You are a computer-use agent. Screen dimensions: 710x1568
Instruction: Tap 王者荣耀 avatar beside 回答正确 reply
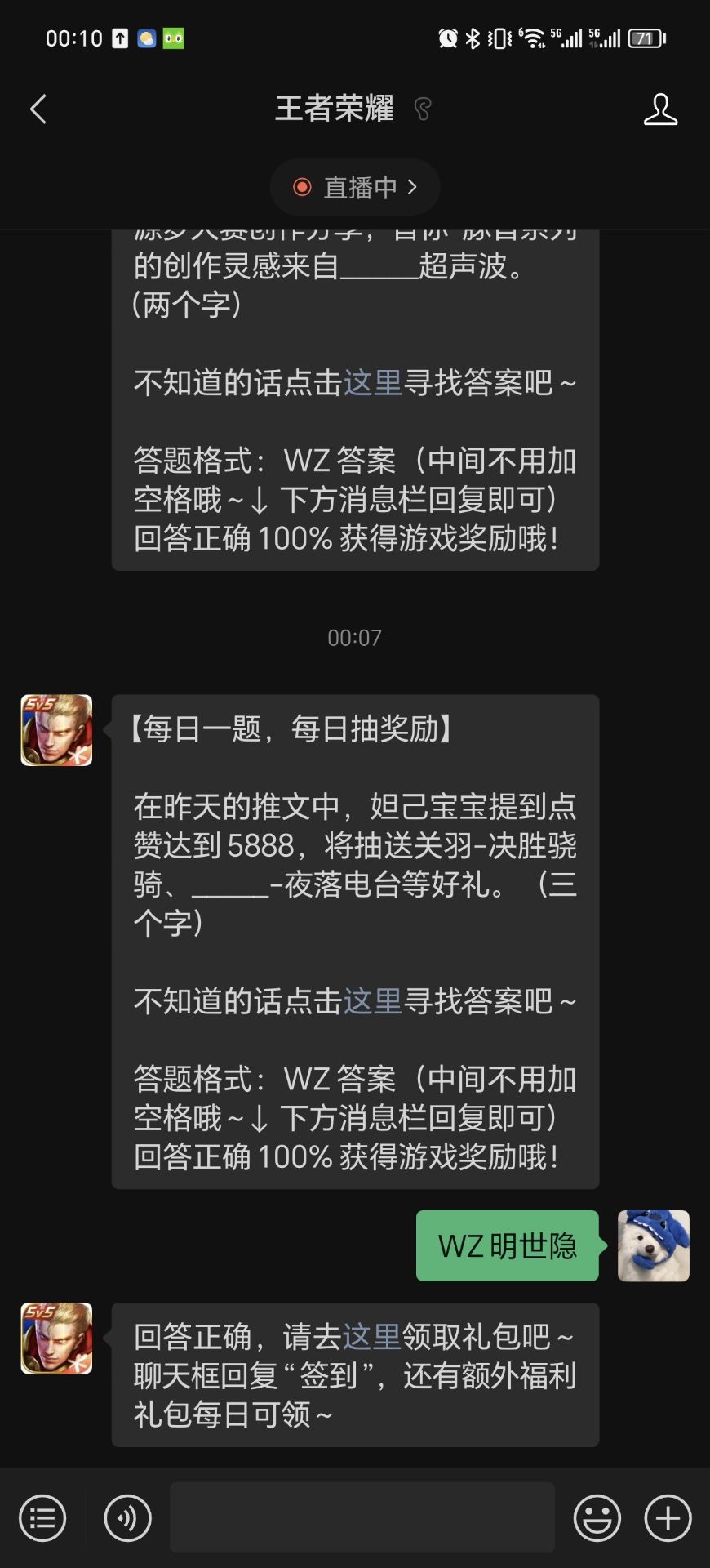[x=56, y=1338]
